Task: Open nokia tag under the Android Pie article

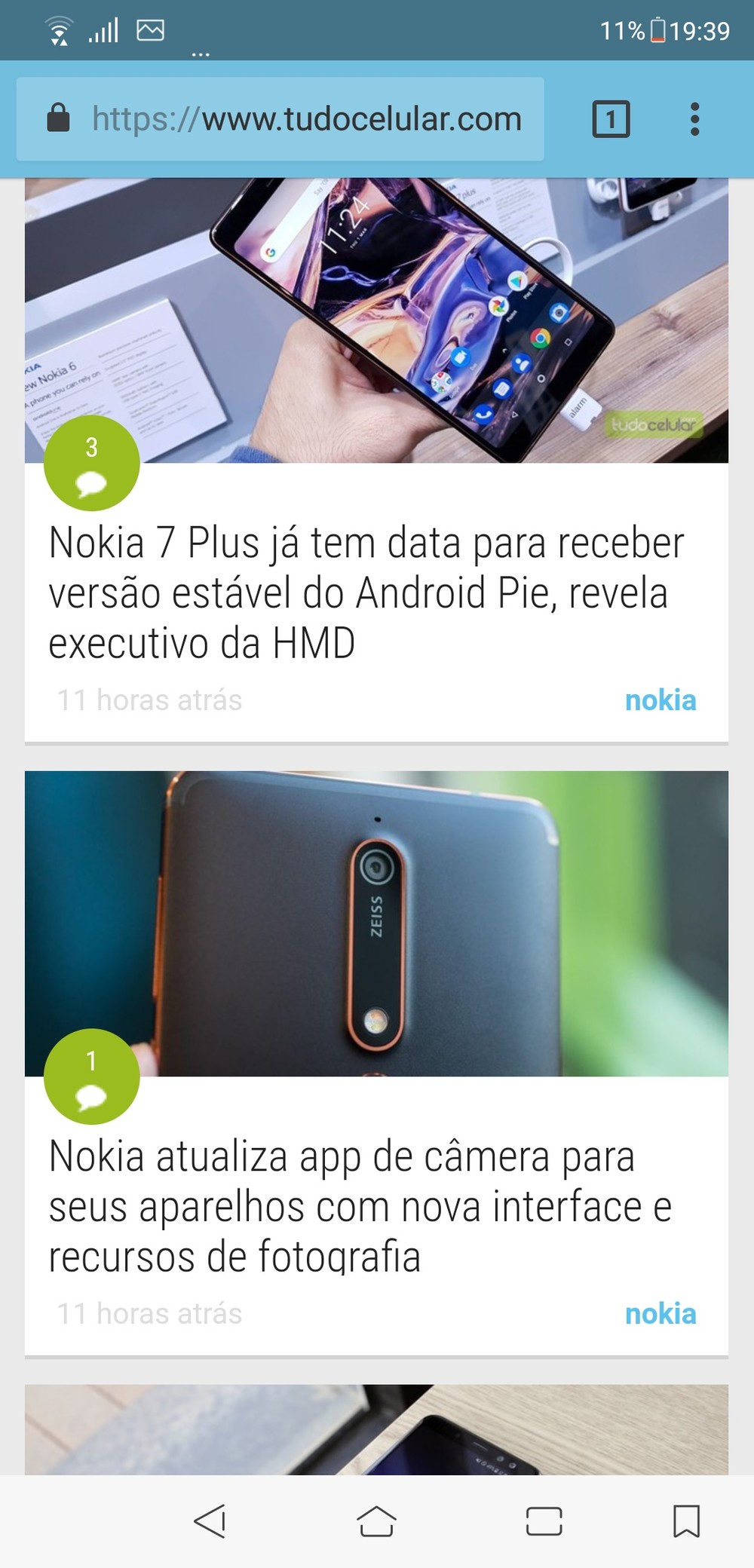Action: (x=660, y=700)
